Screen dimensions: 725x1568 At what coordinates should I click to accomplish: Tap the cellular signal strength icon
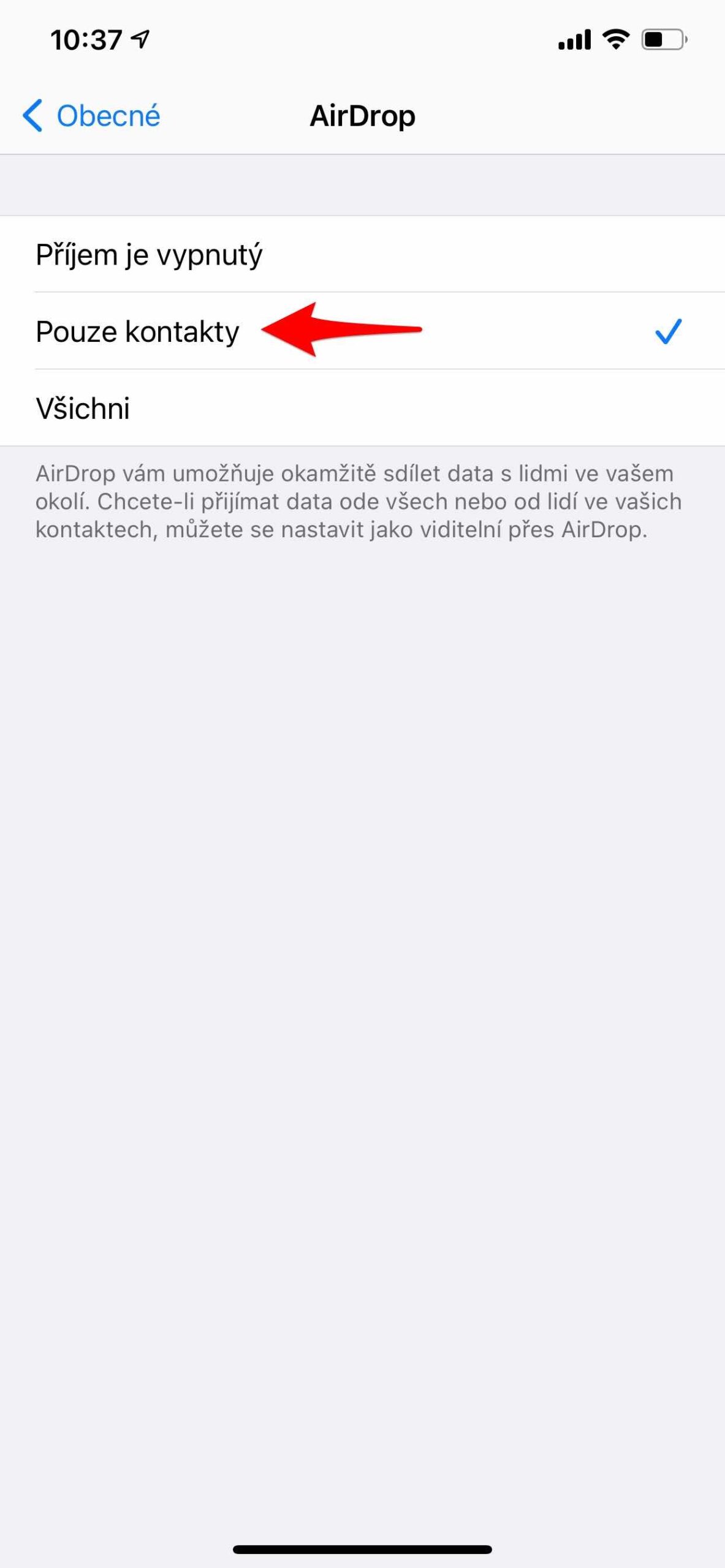pos(575,39)
